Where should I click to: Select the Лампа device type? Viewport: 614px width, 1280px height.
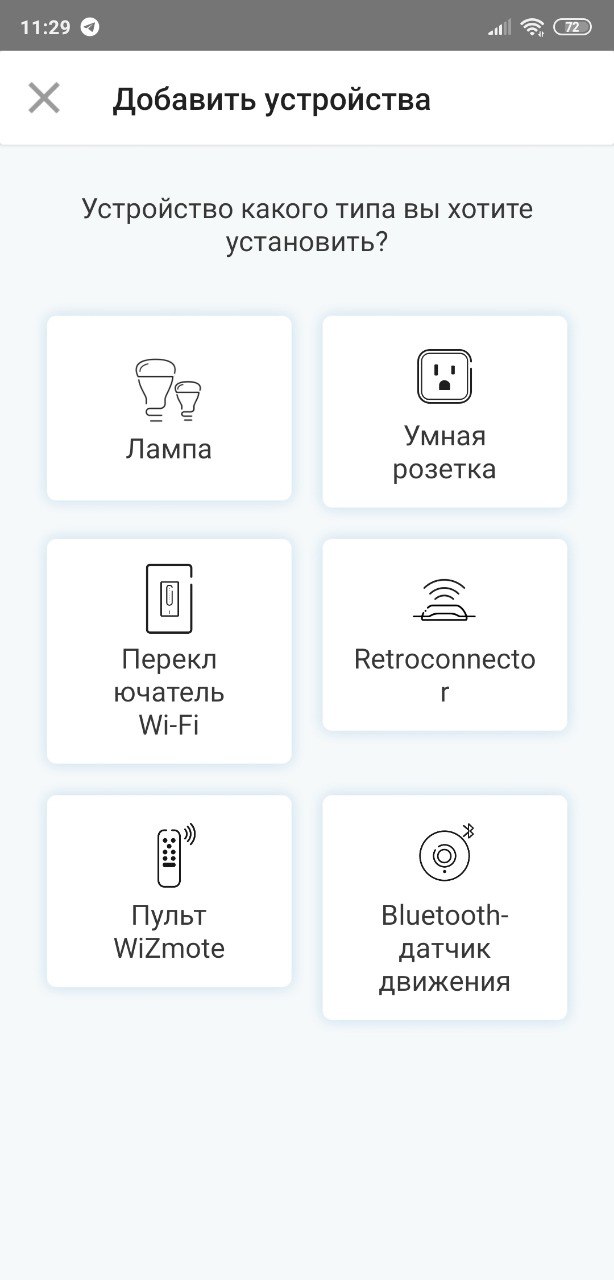click(x=169, y=408)
